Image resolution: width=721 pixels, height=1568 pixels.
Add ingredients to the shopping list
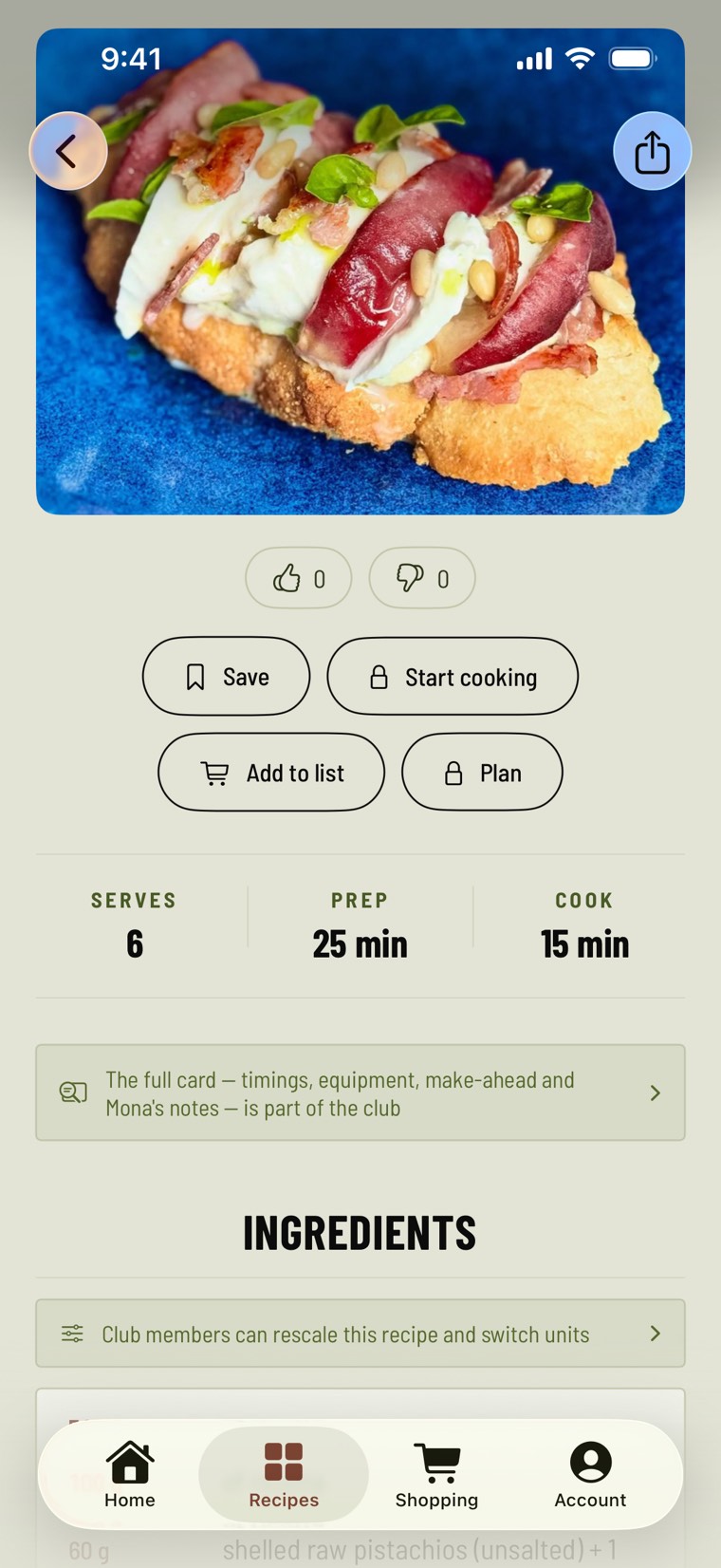tap(271, 773)
